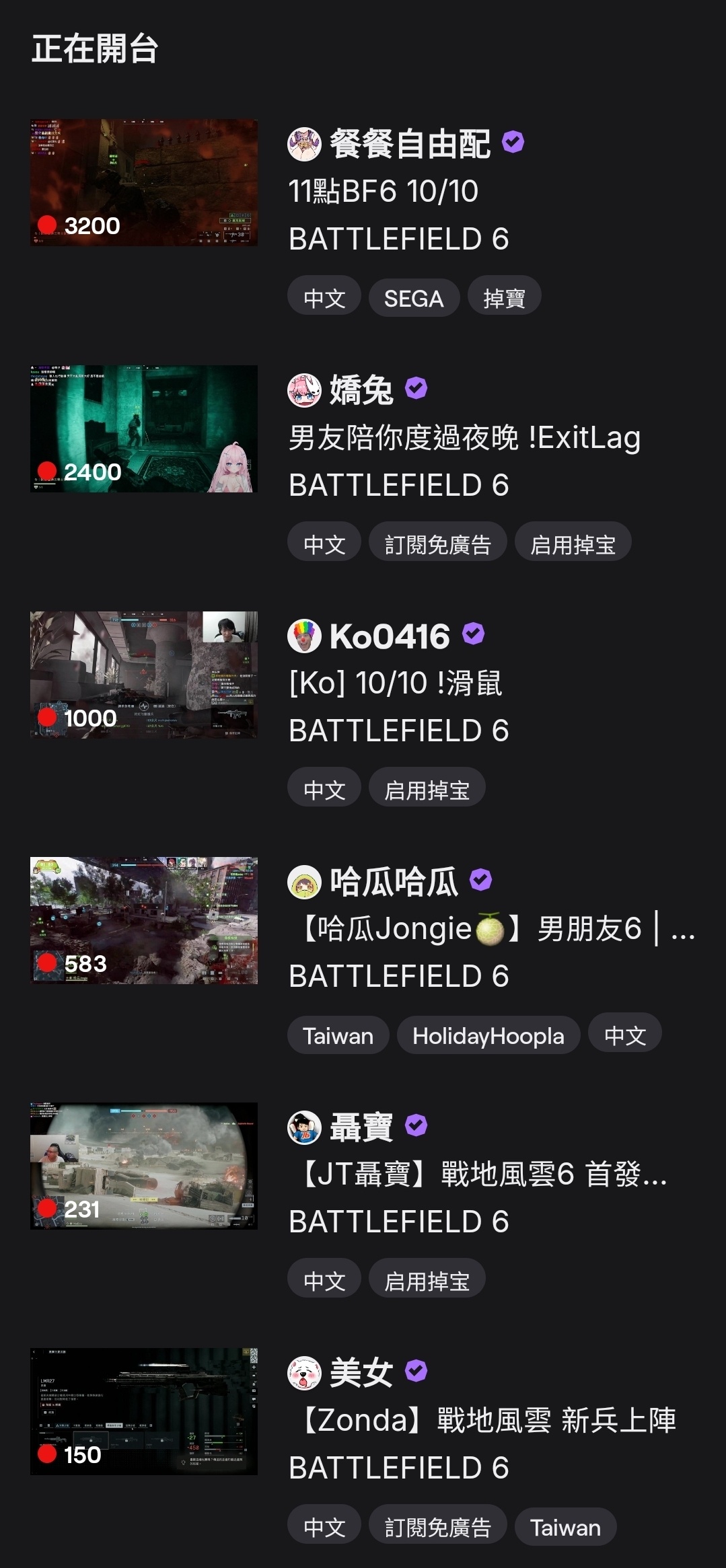
Task: Select the 掉寶 tag on 餐餐自由配's stream
Action: (504, 298)
